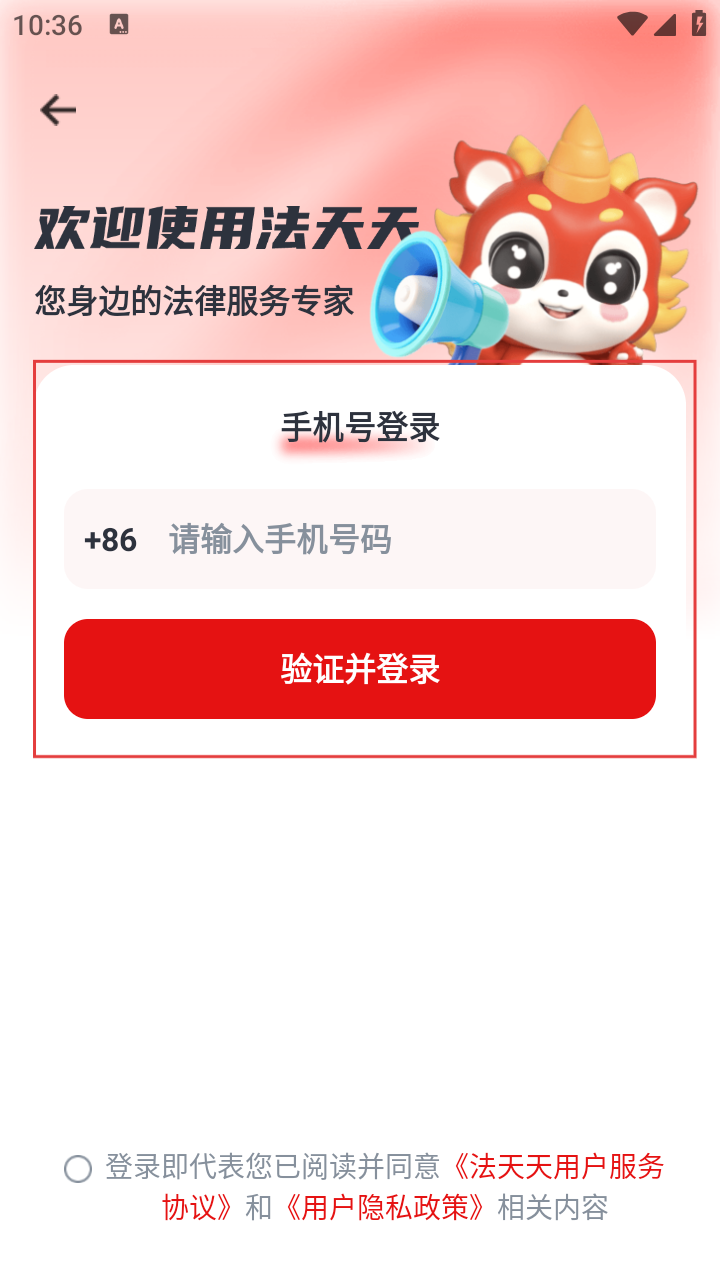
Task: Tap the 验证并登录 button
Action: [x=360, y=669]
